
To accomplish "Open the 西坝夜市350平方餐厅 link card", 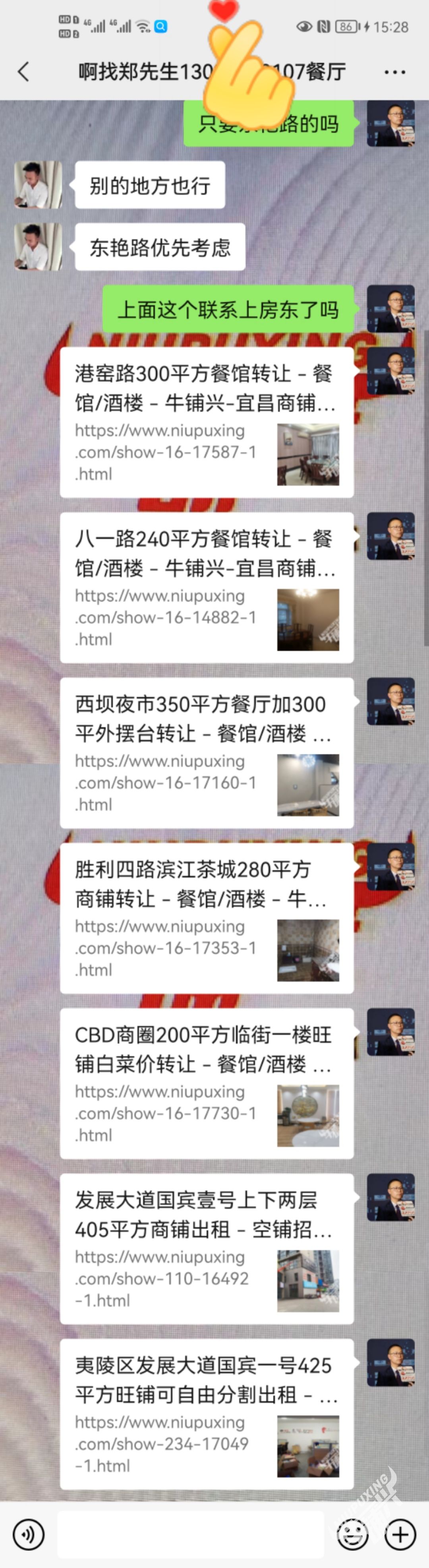I will point(206,753).
